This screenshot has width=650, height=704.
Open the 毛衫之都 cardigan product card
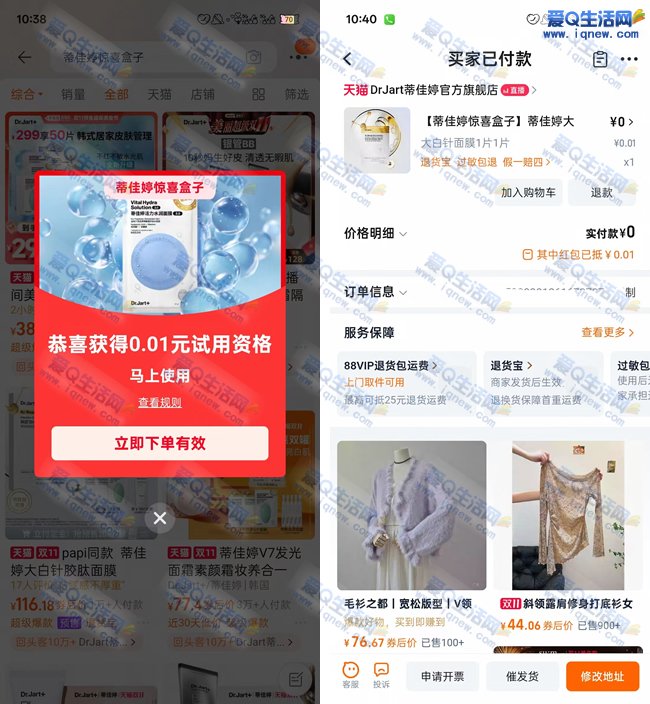(x=412, y=540)
